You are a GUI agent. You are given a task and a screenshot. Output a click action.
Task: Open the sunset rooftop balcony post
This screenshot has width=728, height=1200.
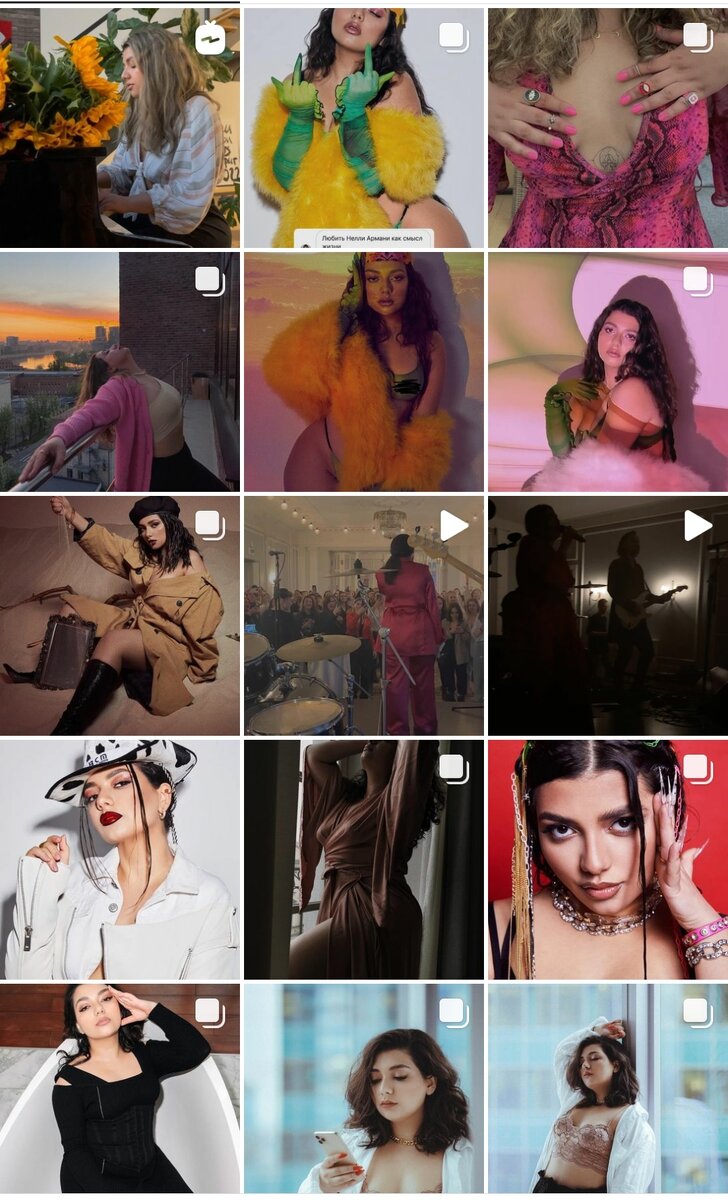(120, 372)
